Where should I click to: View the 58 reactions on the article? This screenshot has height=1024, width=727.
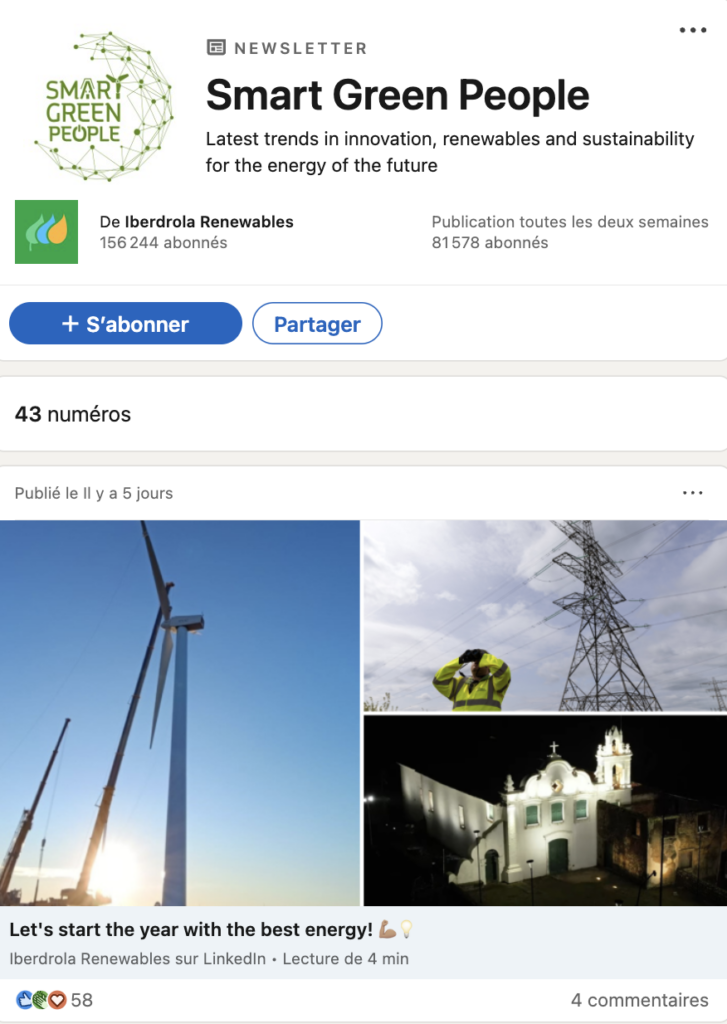pyautogui.click(x=55, y=1000)
